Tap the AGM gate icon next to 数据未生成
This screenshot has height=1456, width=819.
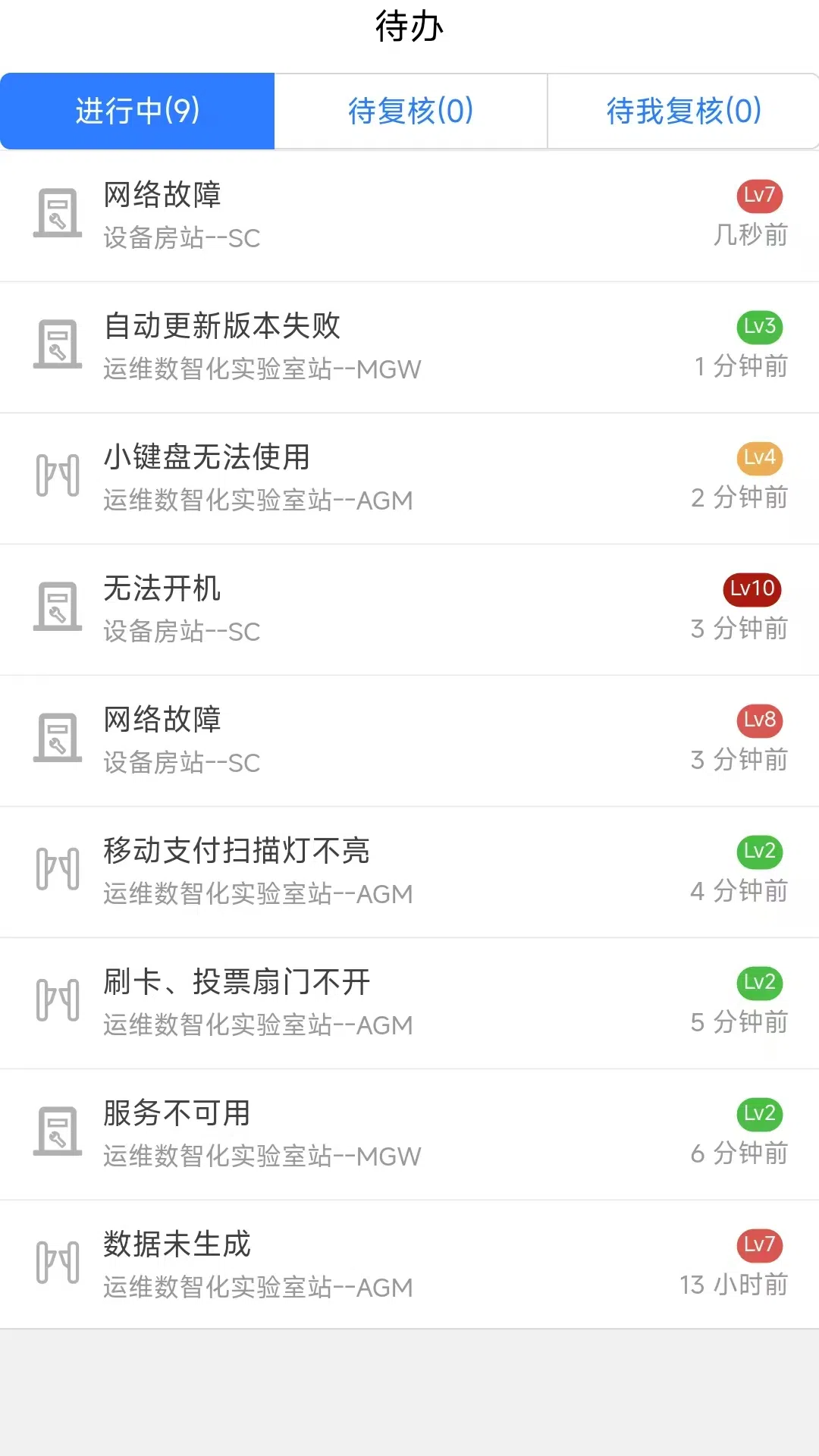coord(56,1262)
